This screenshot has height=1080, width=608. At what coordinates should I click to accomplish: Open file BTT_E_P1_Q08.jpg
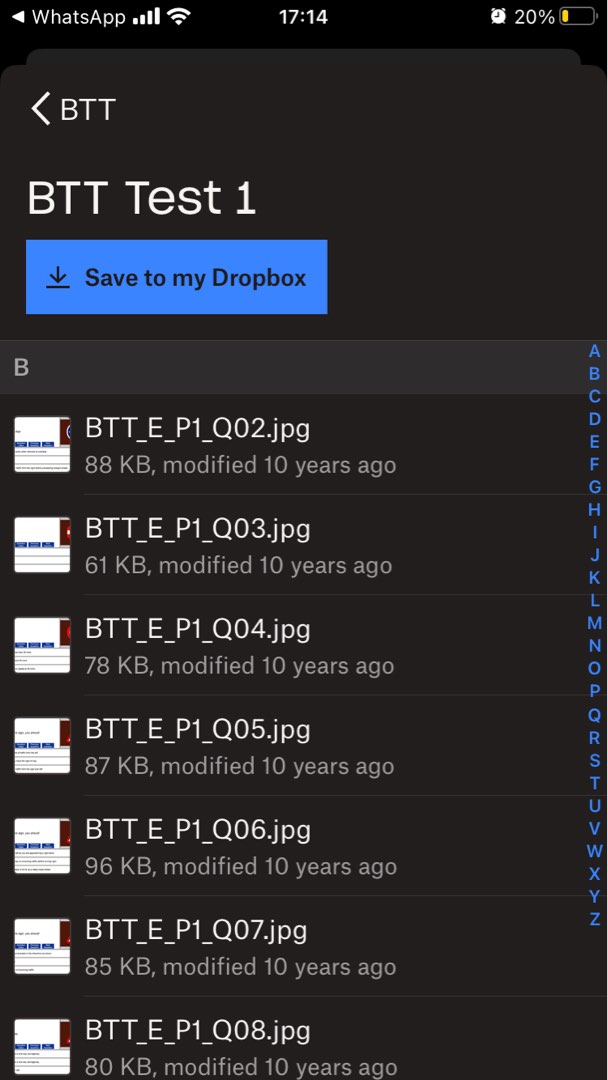[x=198, y=1045]
